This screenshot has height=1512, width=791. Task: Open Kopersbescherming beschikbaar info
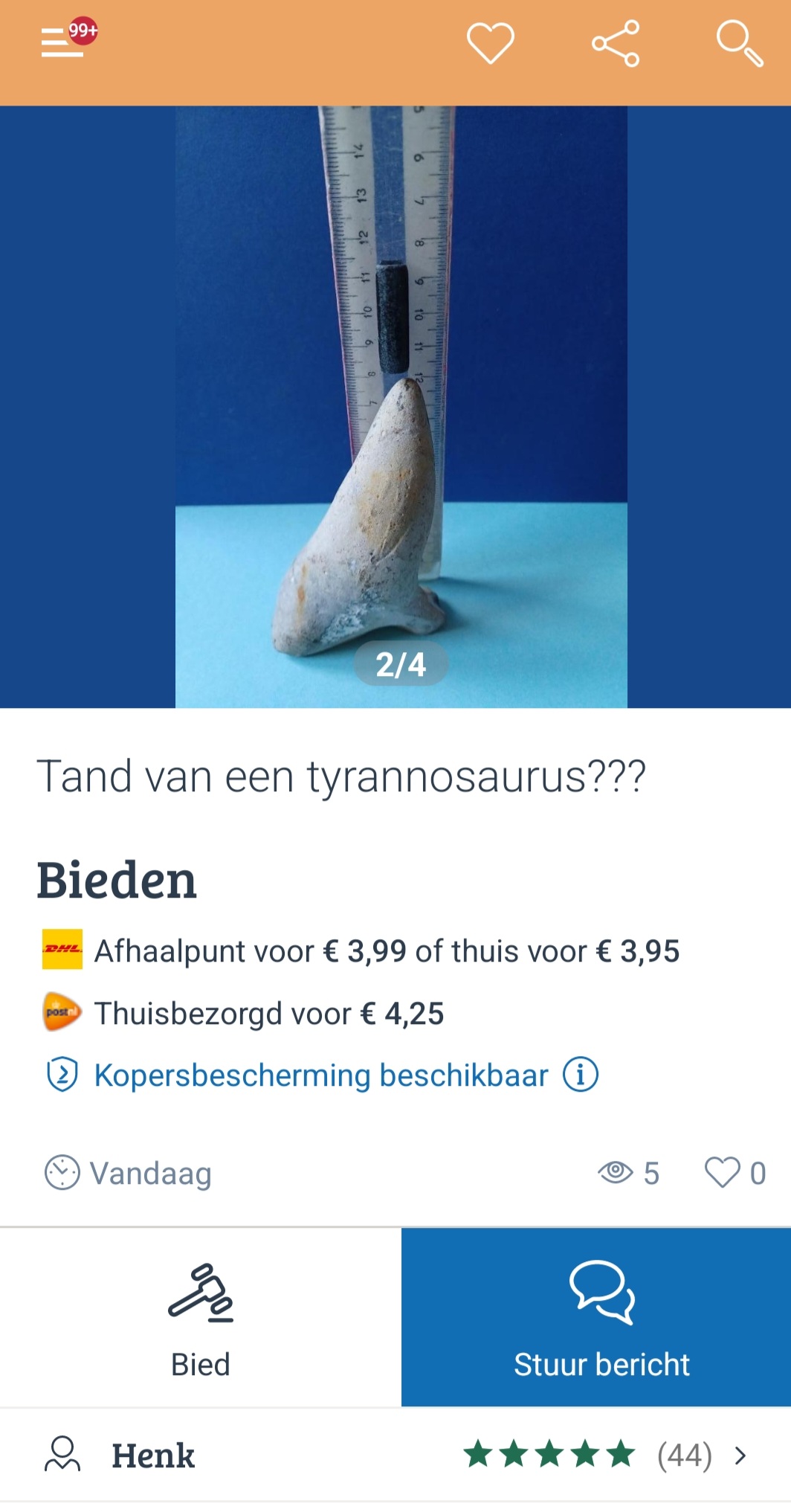580,1075
